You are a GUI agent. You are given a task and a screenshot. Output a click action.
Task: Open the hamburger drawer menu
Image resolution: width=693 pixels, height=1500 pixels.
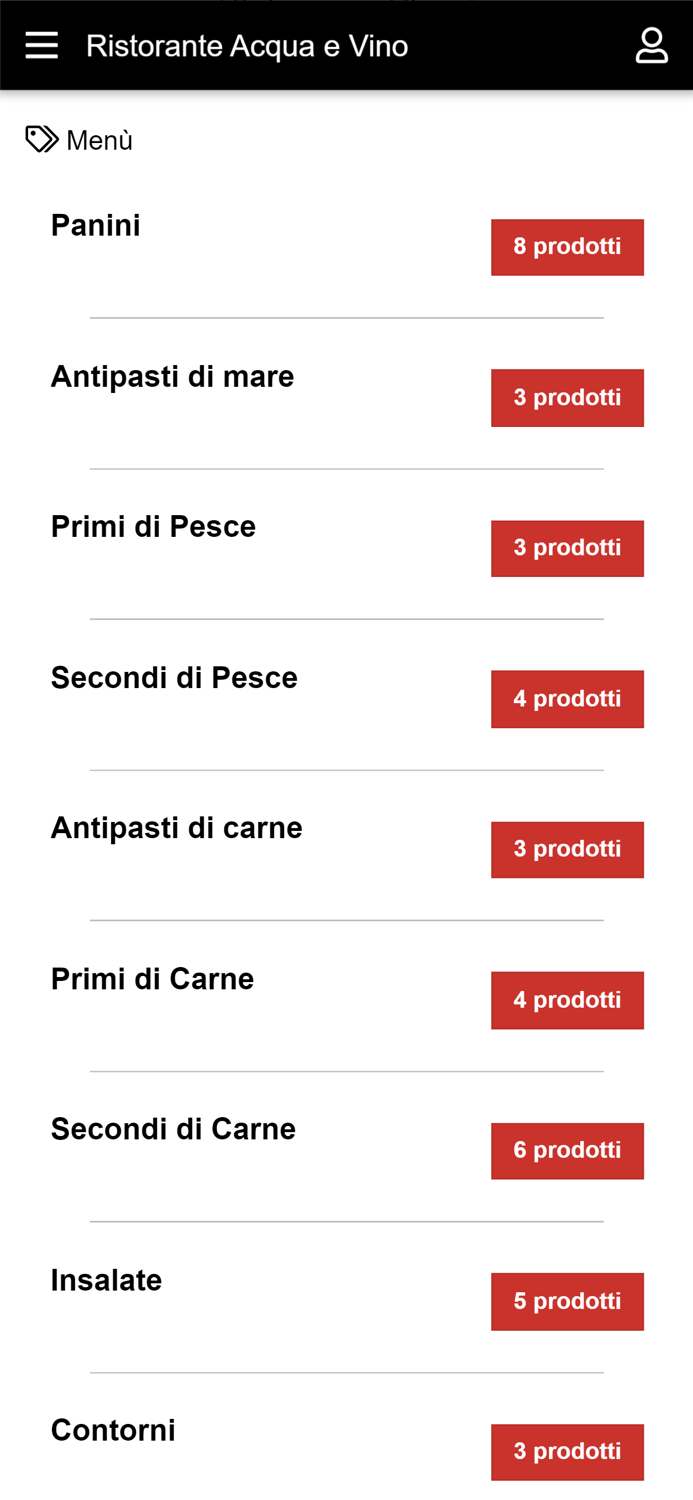click(41, 46)
